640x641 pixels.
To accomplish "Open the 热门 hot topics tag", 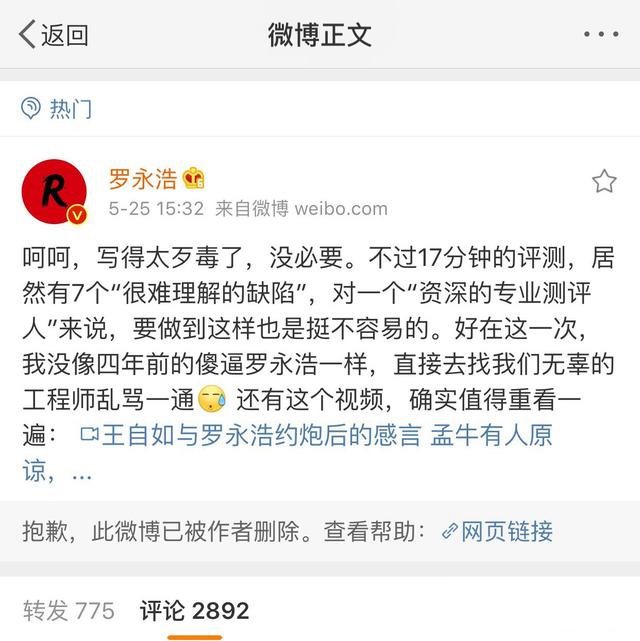I will click(57, 109).
